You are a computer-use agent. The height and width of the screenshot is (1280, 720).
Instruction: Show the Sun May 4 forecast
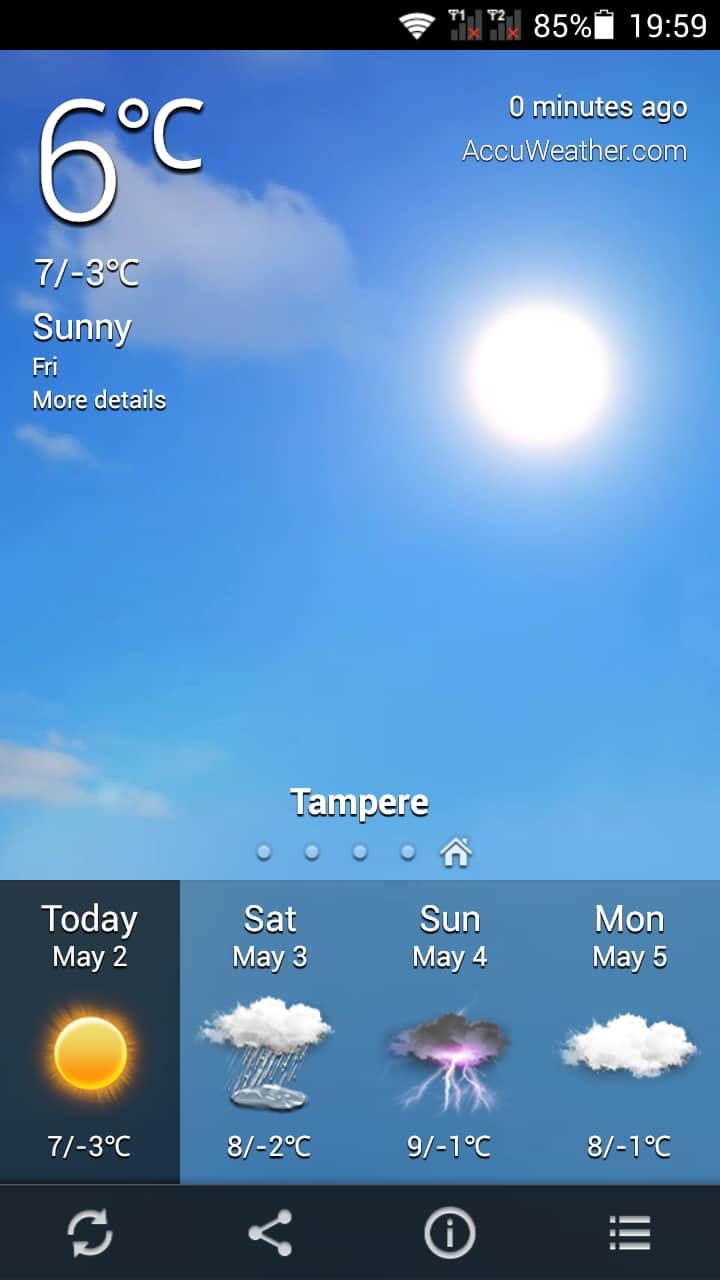pos(450,1032)
